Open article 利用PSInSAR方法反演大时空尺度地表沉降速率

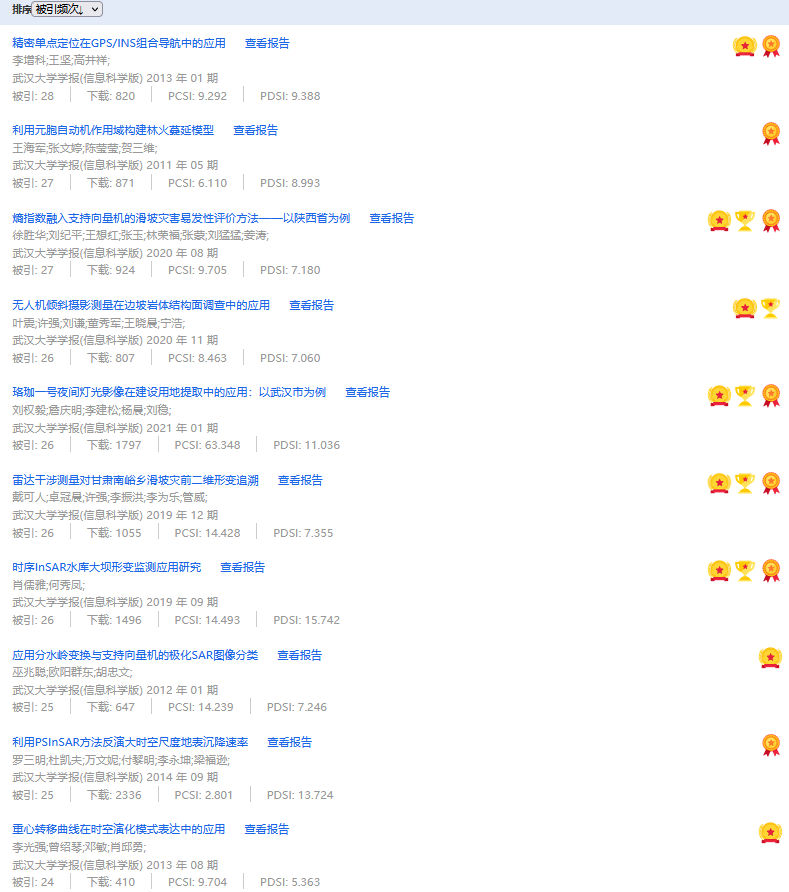click(130, 742)
